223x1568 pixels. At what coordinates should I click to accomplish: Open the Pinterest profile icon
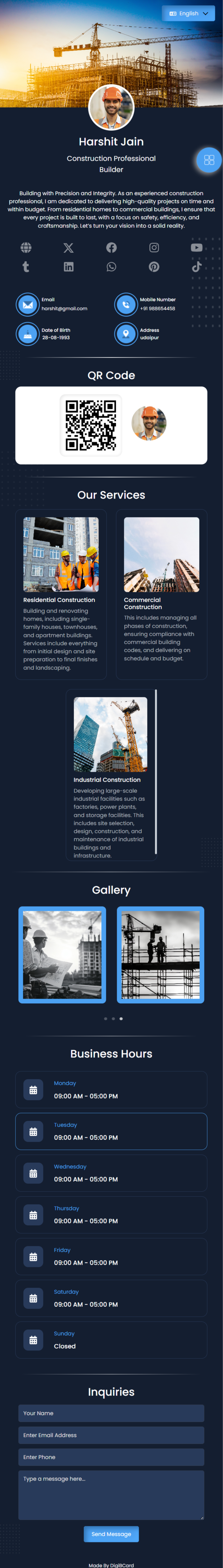(154, 267)
